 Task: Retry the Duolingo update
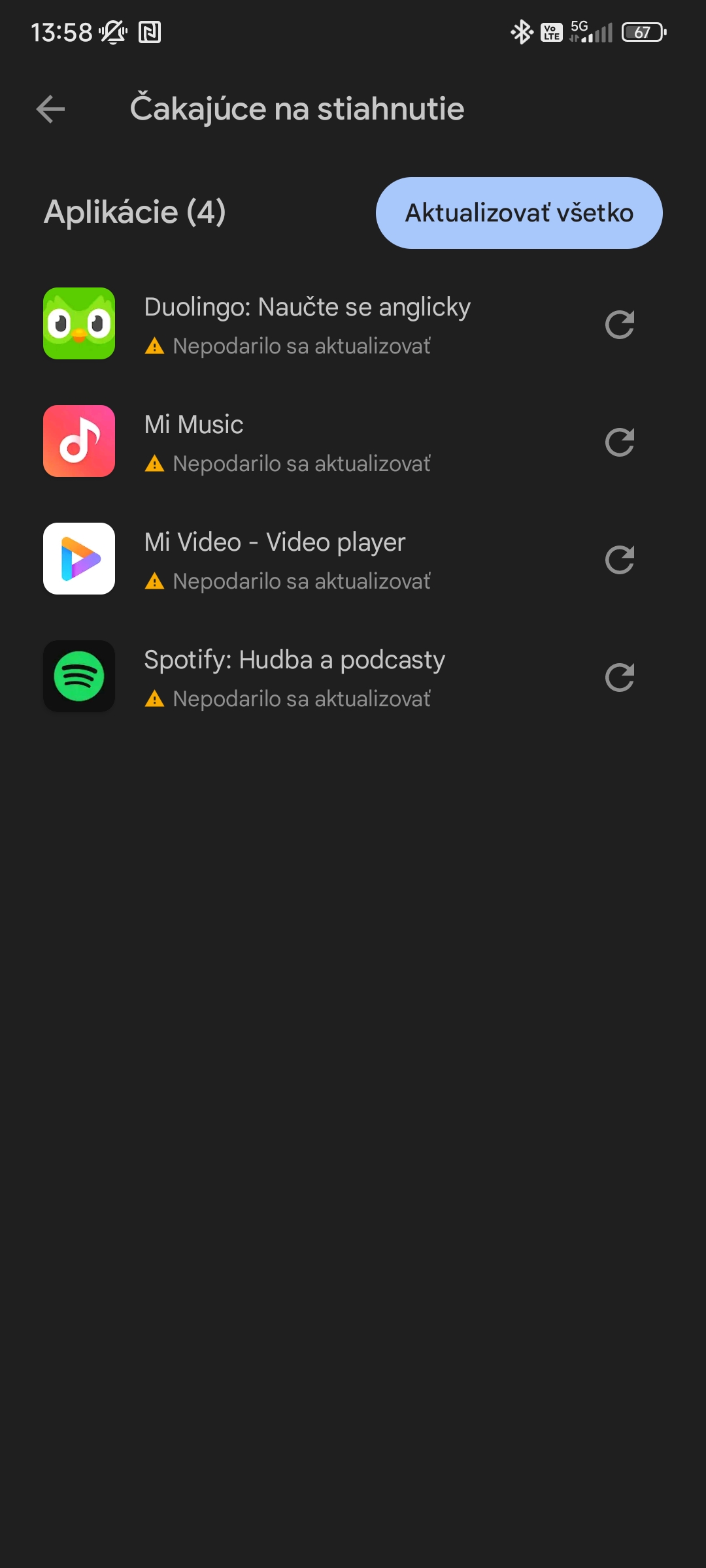click(x=620, y=324)
